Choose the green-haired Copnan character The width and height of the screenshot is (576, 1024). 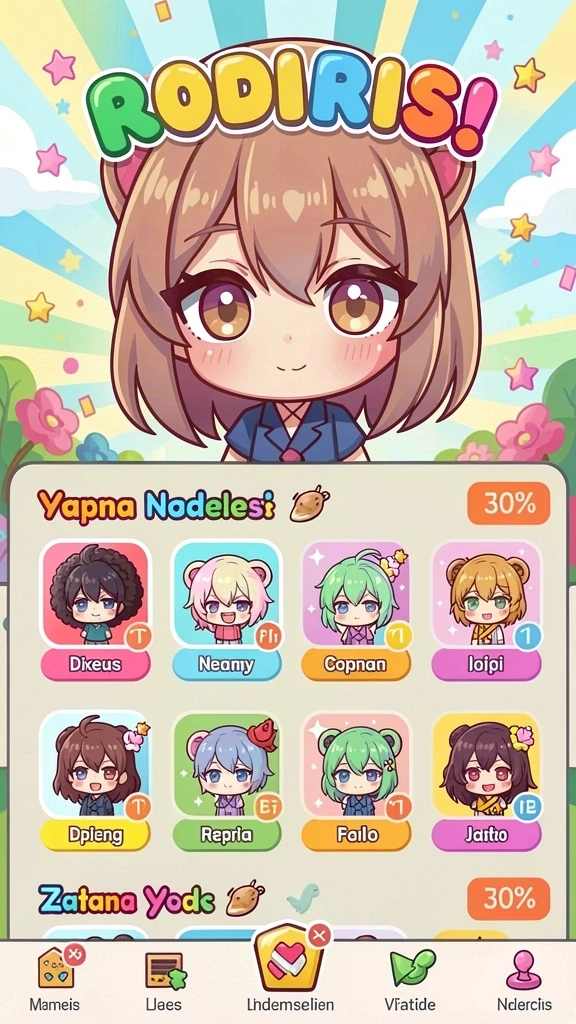click(x=356, y=610)
